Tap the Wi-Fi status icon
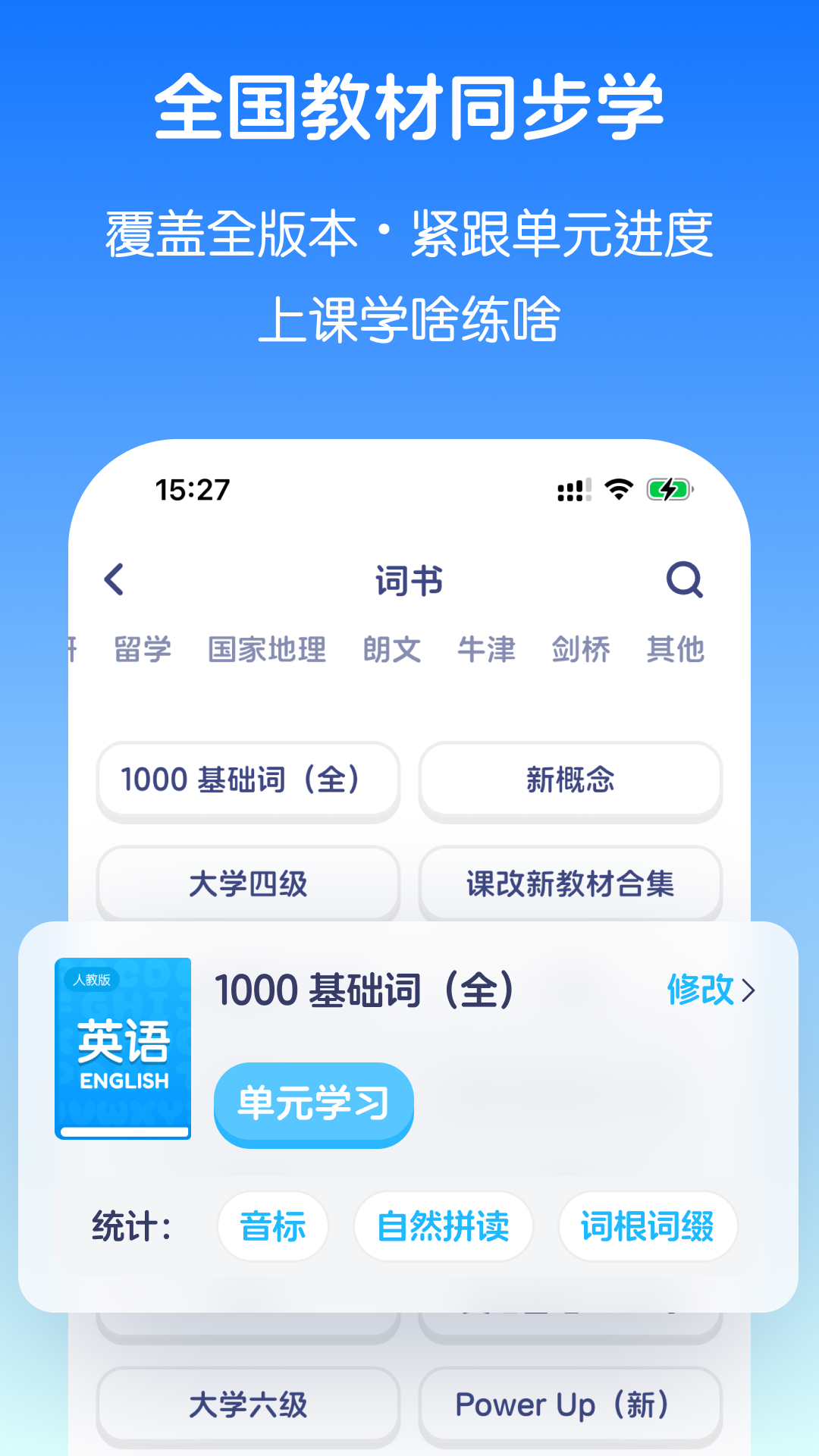 click(x=619, y=489)
